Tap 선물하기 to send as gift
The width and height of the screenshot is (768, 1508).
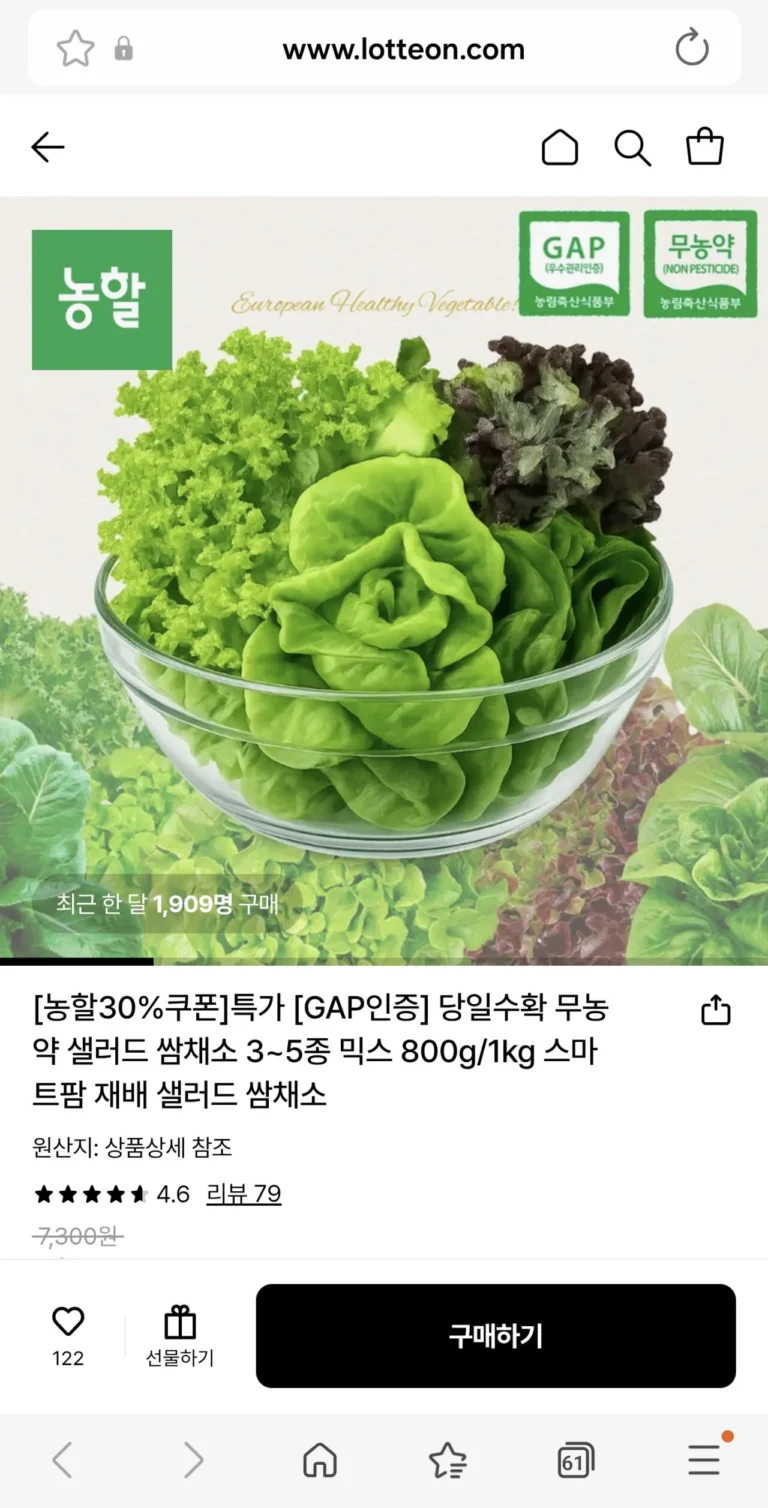(180, 1336)
